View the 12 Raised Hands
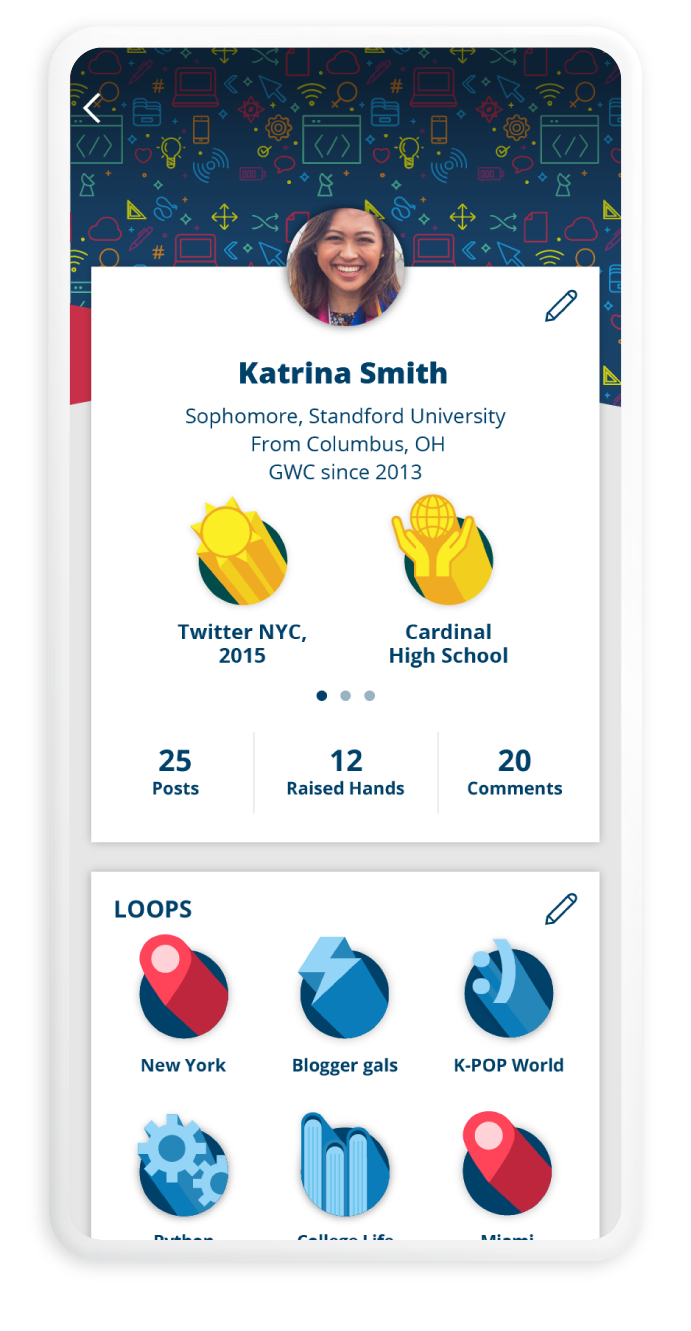Image resolution: width=691 pixels, height=1331 pixels. (x=345, y=773)
